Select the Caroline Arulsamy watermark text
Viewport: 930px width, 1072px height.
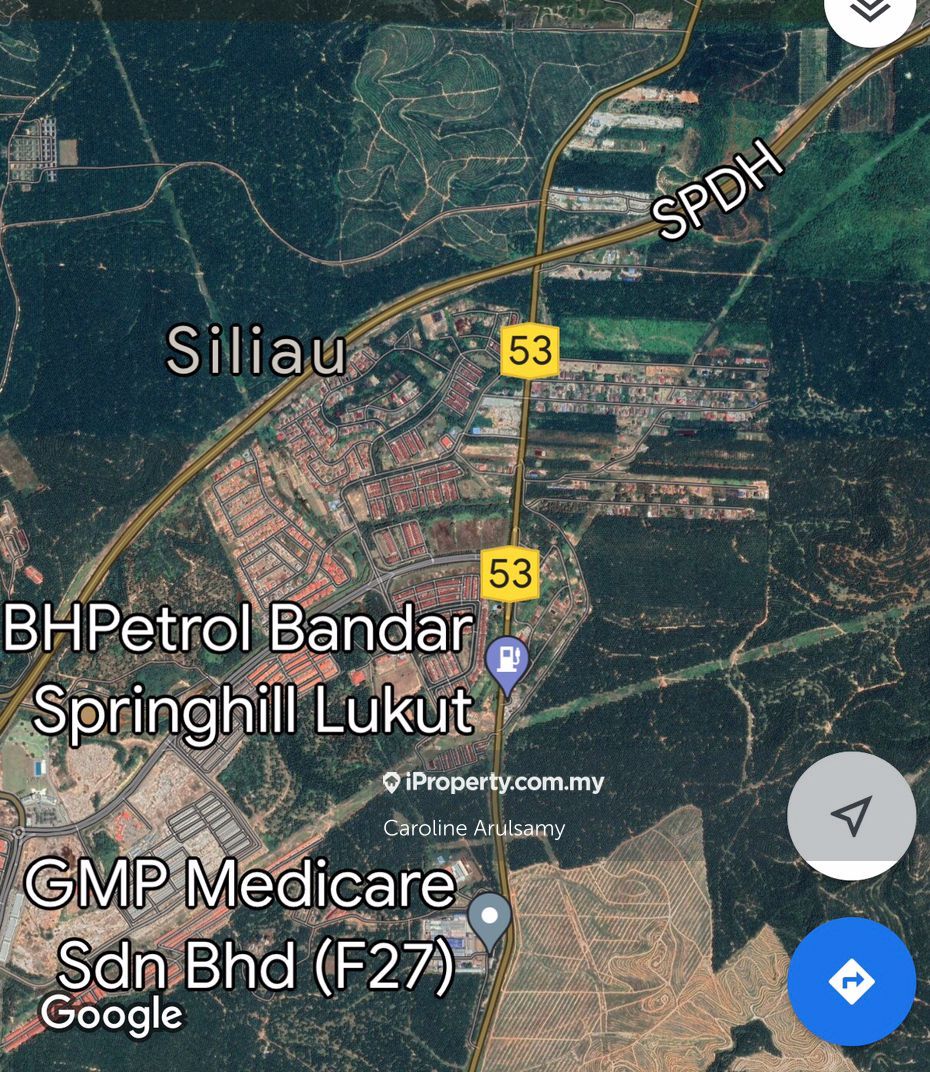tap(475, 828)
